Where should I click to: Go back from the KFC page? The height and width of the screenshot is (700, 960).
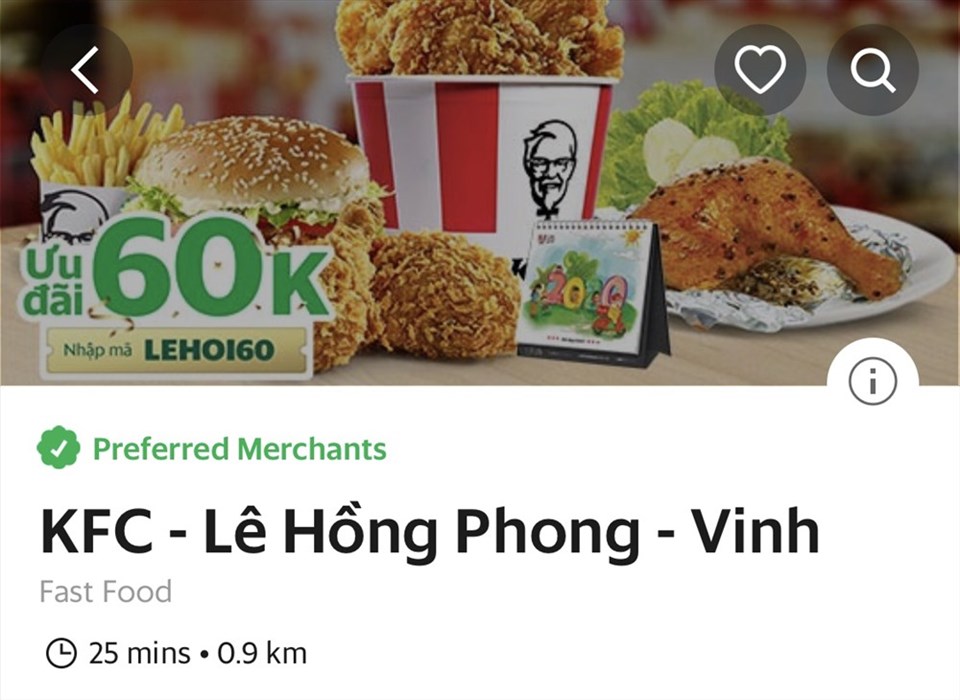click(x=86, y=70)
